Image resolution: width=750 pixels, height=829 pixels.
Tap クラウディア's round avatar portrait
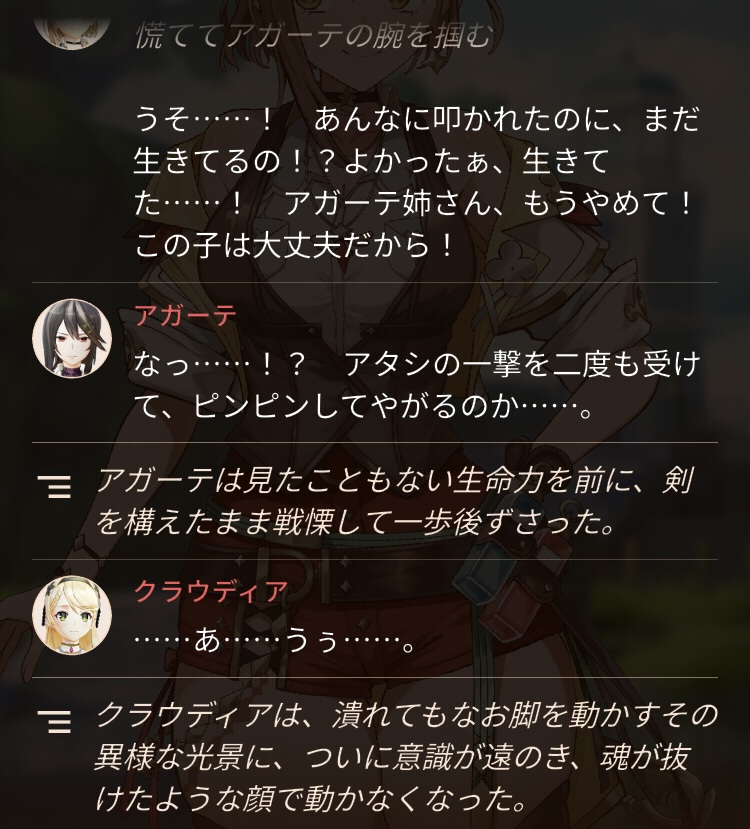tap(72, 615)
